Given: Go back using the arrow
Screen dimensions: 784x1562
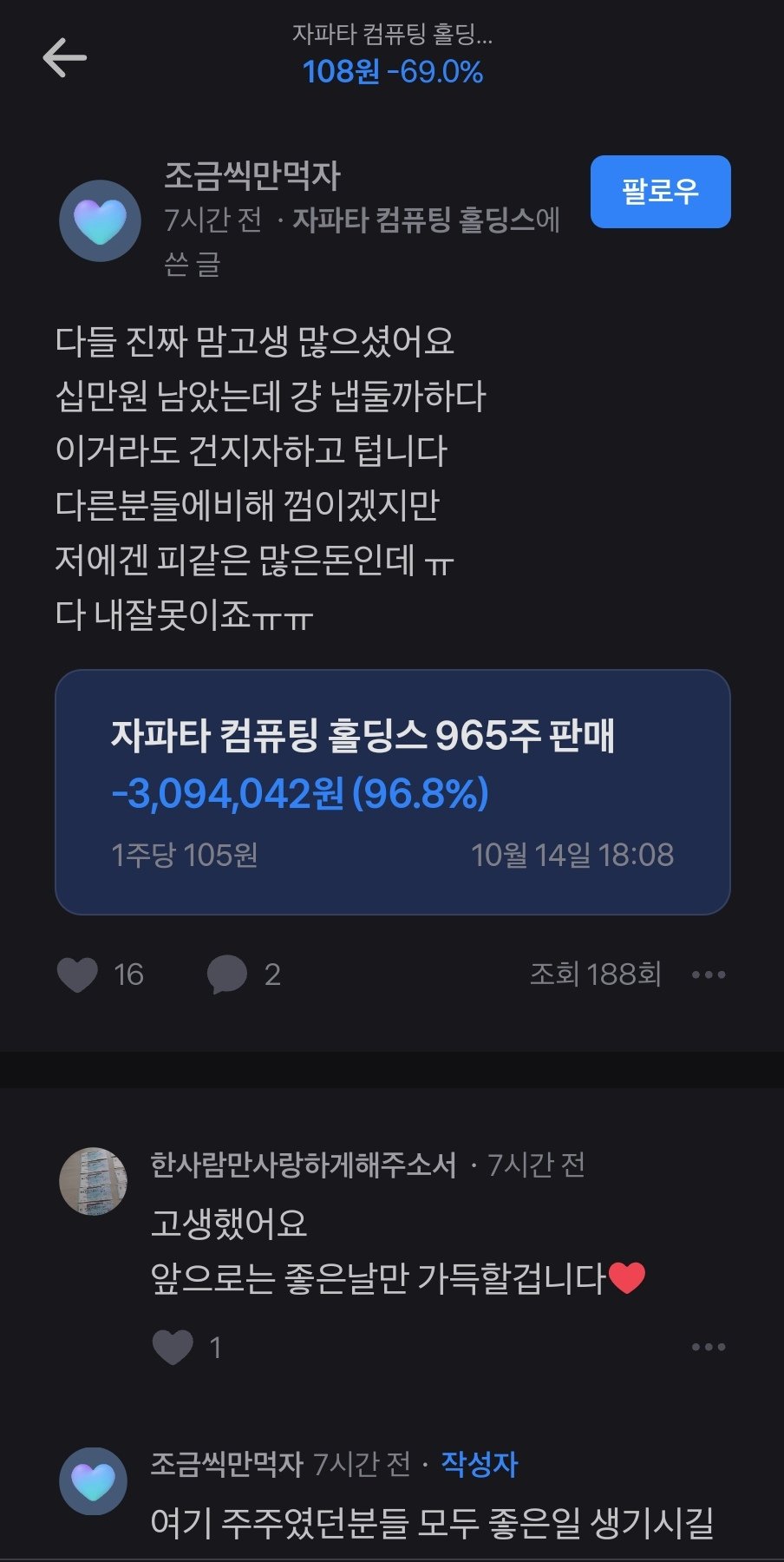Looking at the screenshot, I should click(65, 58).
